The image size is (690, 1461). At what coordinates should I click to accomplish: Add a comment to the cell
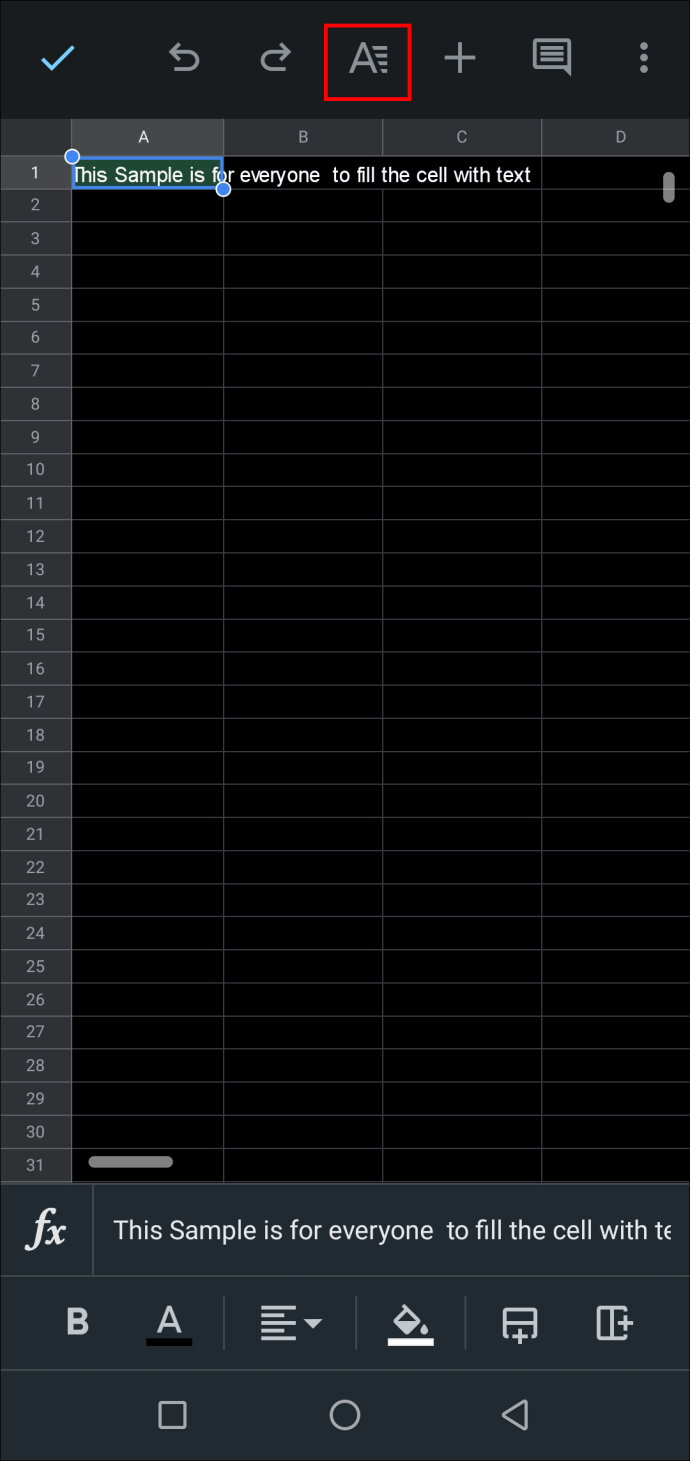click(x=551, y=58)
